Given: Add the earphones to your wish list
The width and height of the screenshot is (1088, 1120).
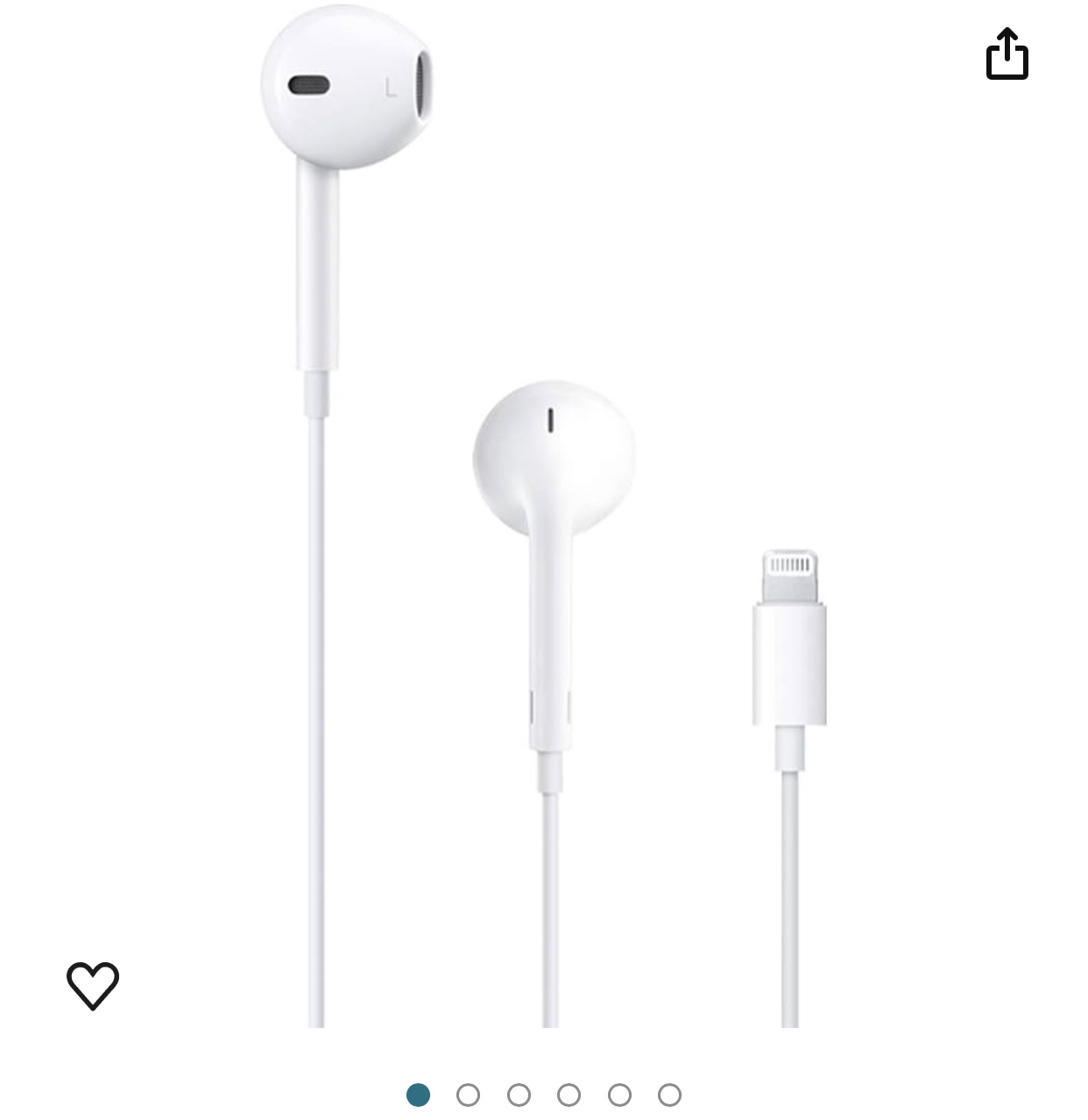Looking at the screenshot, I should click(x=93, y=985).
